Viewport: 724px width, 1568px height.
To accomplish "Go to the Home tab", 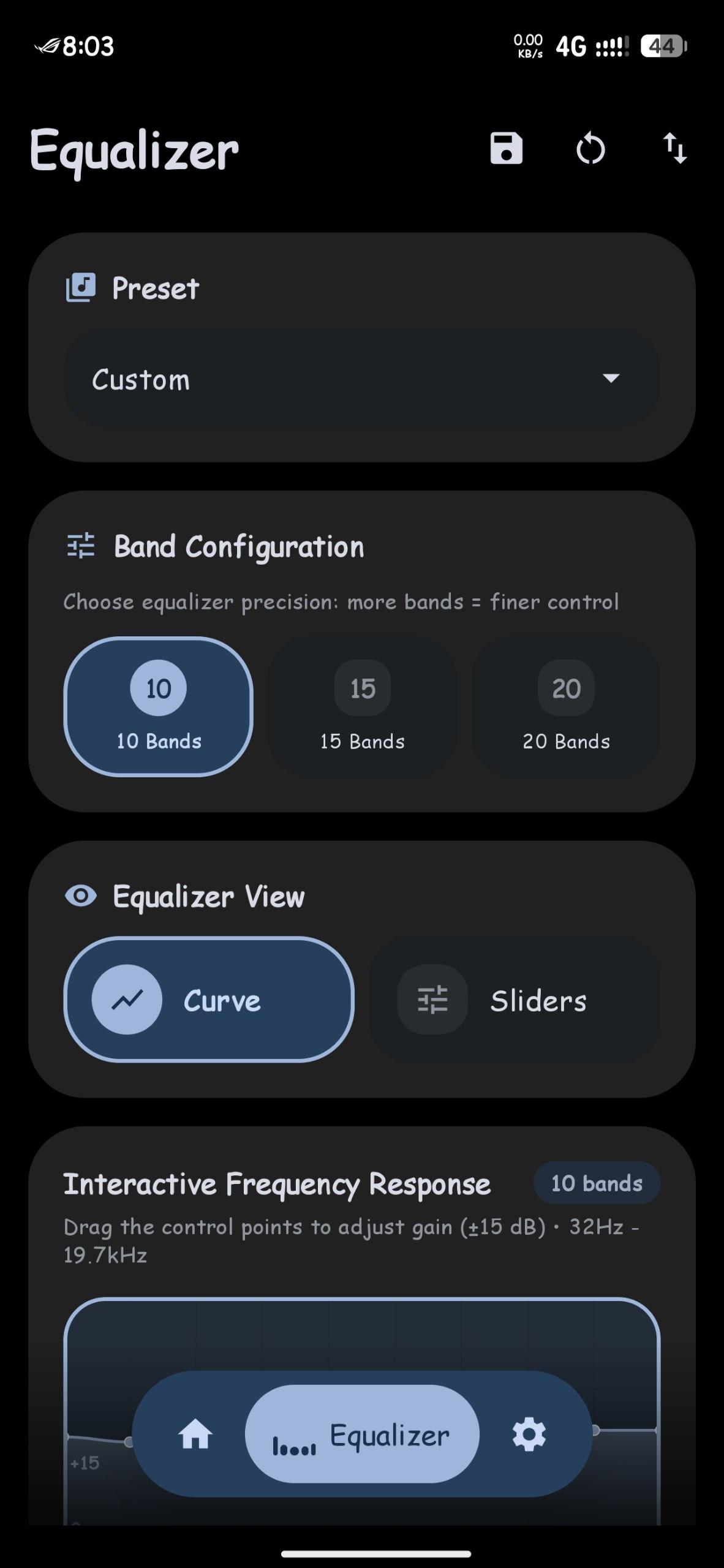I will [x=195, y=1434].
